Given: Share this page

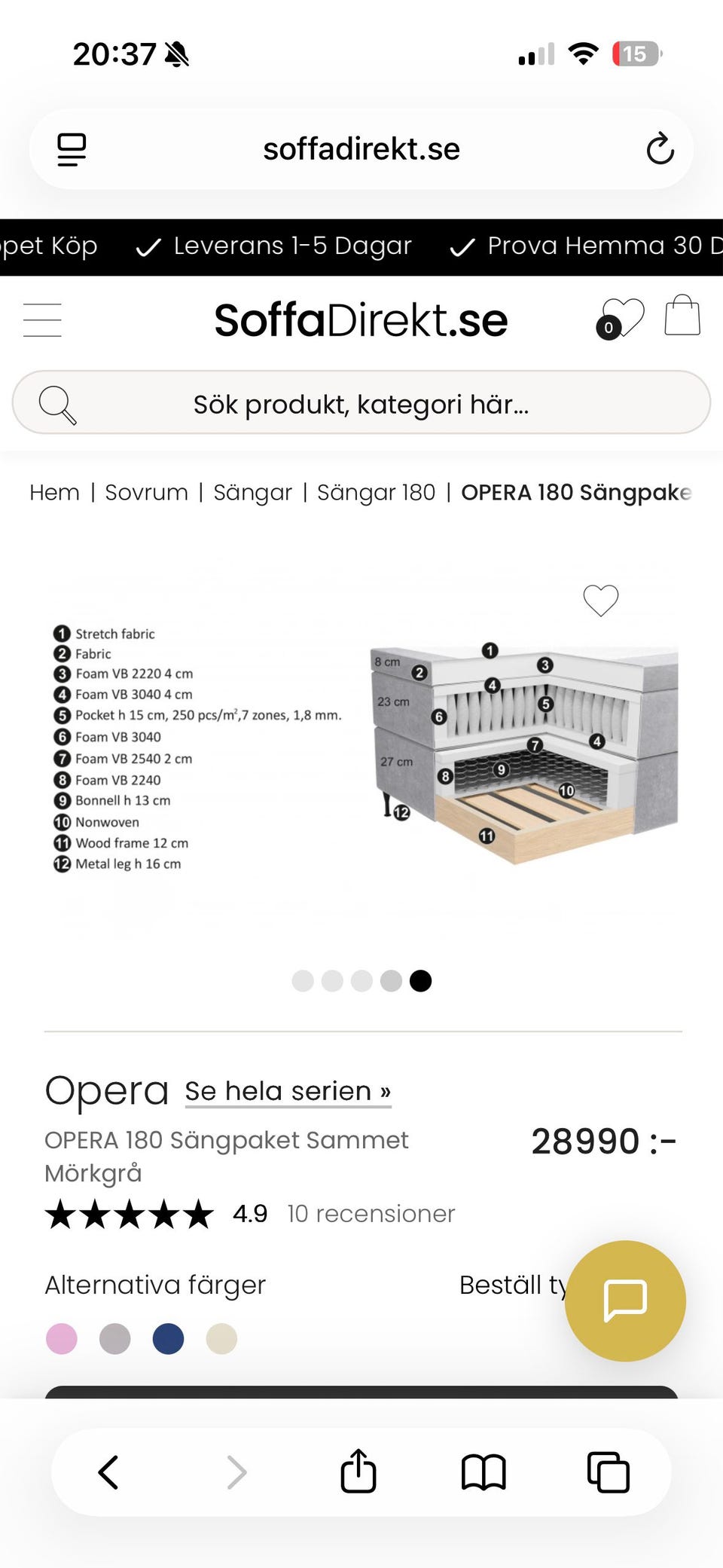Looking at the screenshot, I should point(358,1471).
